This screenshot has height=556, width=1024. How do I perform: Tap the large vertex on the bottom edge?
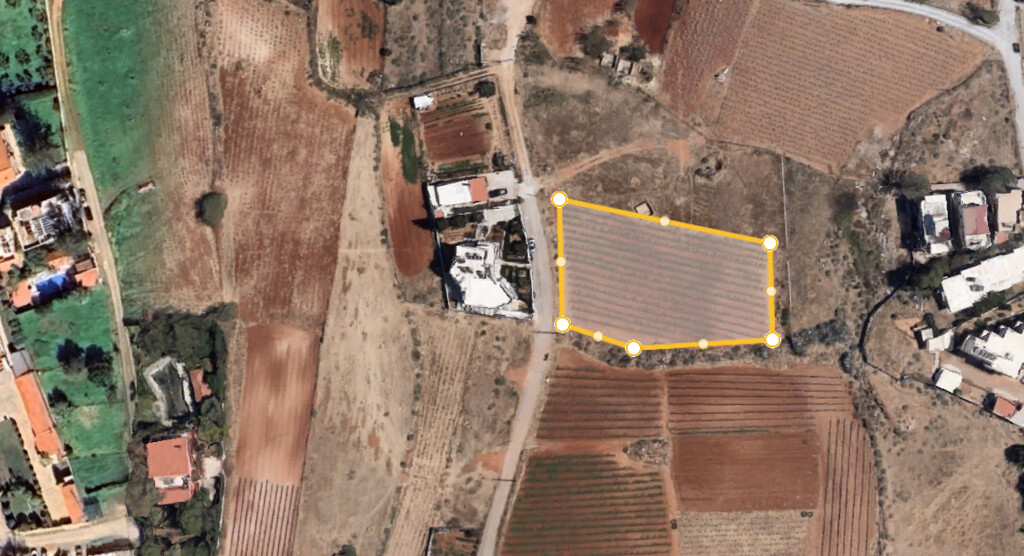coord(633,348)
